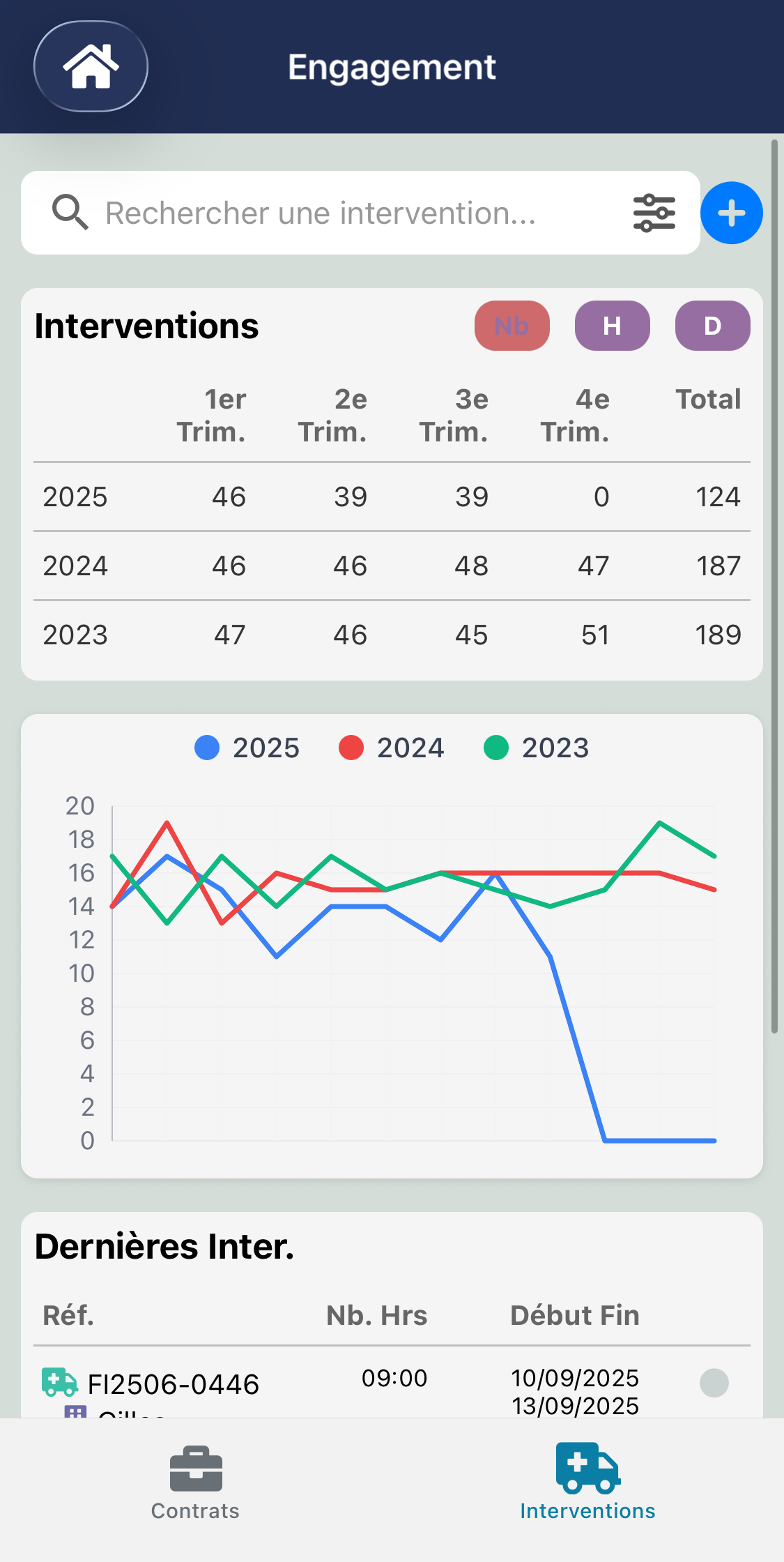Toggle the 2023 series in the chart
The height and width of the screenshot is (1562, 784).
(x=537, y=748)
